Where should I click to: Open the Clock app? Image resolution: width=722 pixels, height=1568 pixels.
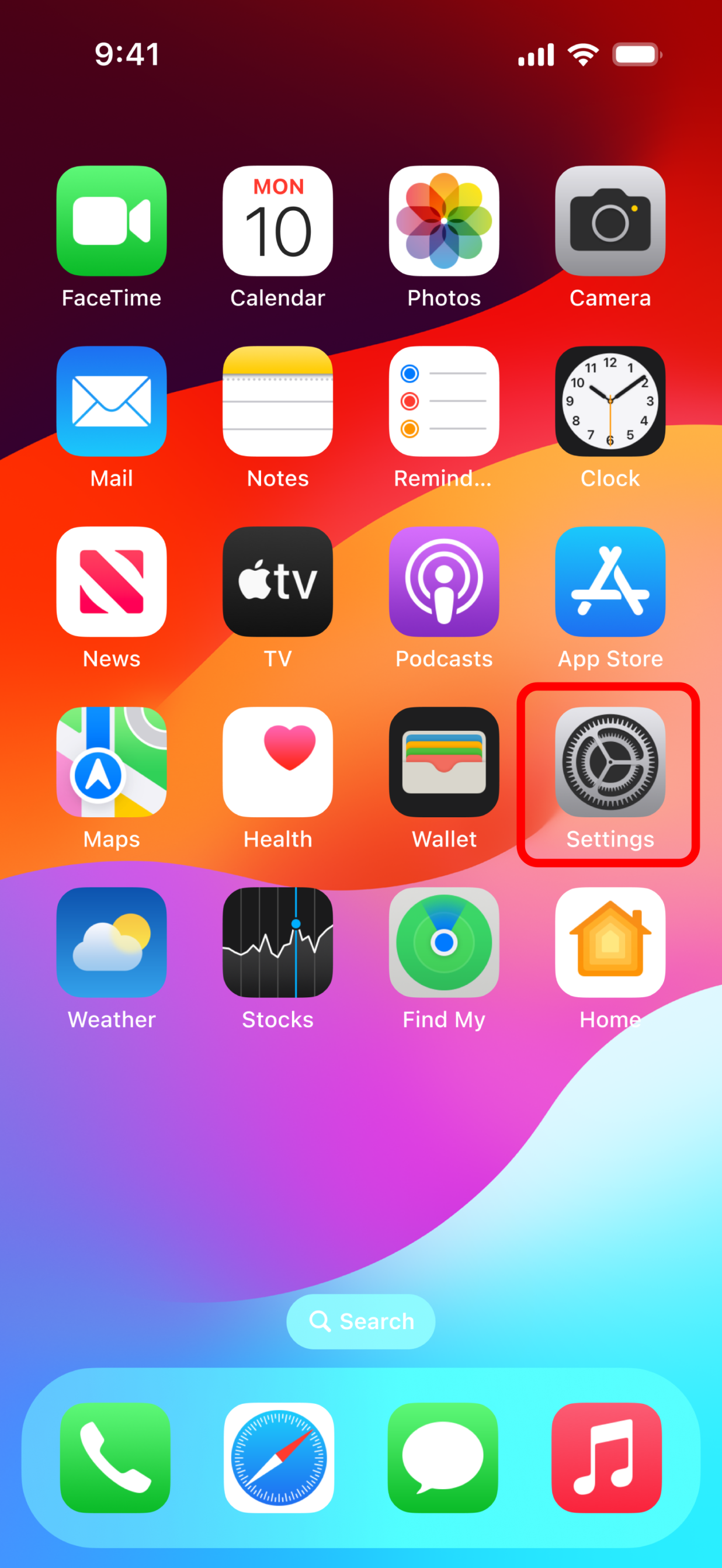click(x=610, y=401)
